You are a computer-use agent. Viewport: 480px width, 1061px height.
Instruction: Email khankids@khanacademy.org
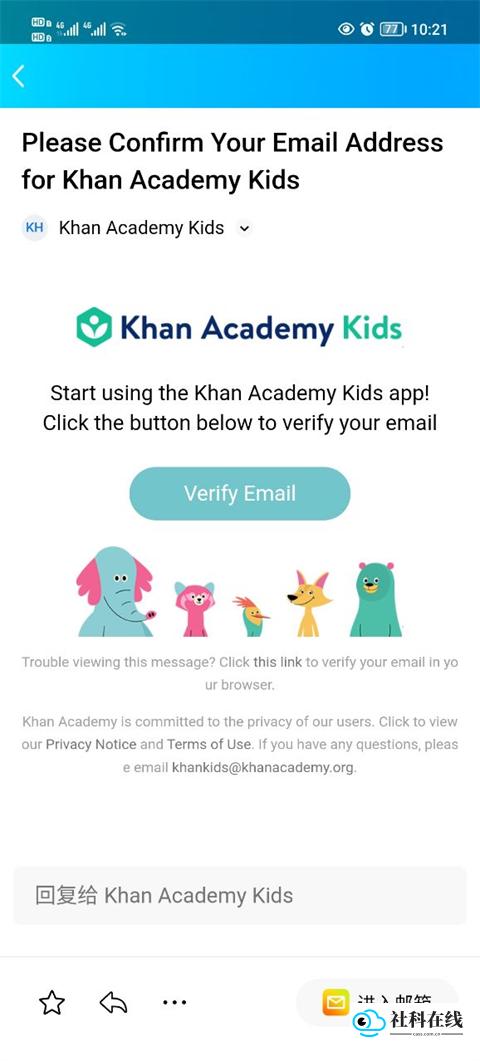[x=263, y=768]
